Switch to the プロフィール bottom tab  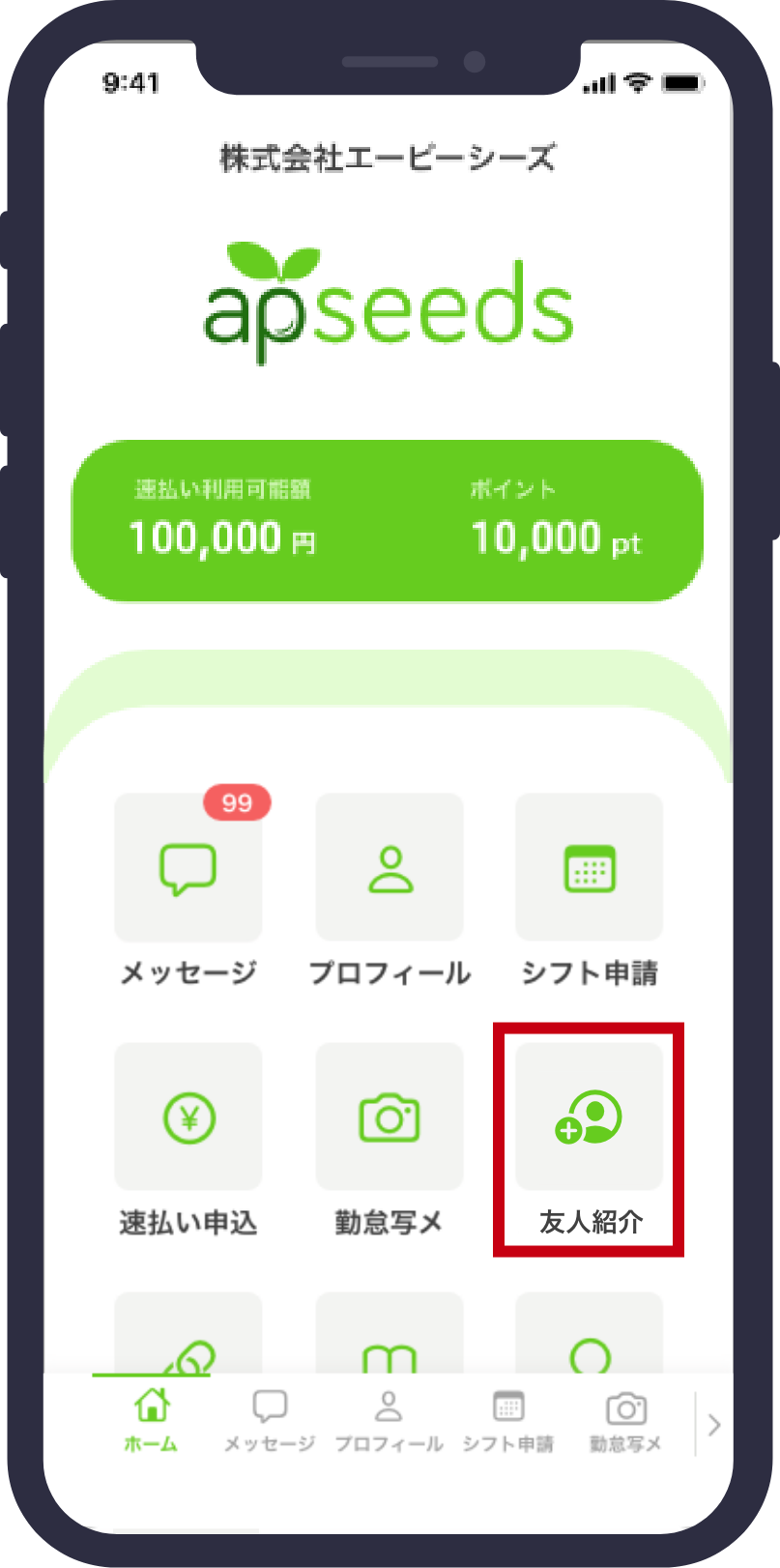389,1420
